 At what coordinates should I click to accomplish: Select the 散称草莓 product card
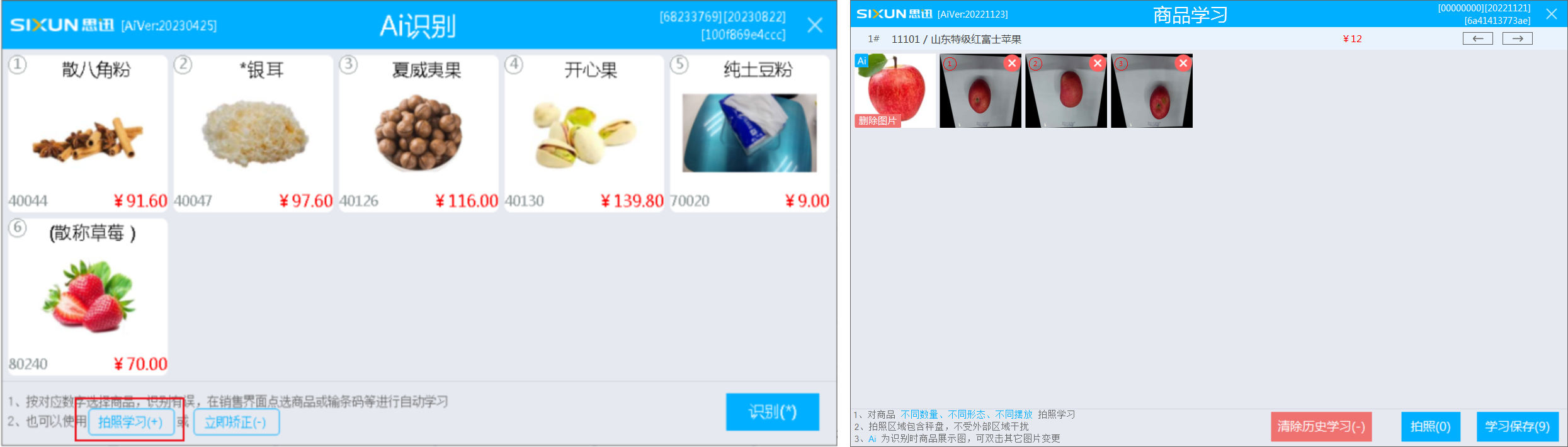88,297
